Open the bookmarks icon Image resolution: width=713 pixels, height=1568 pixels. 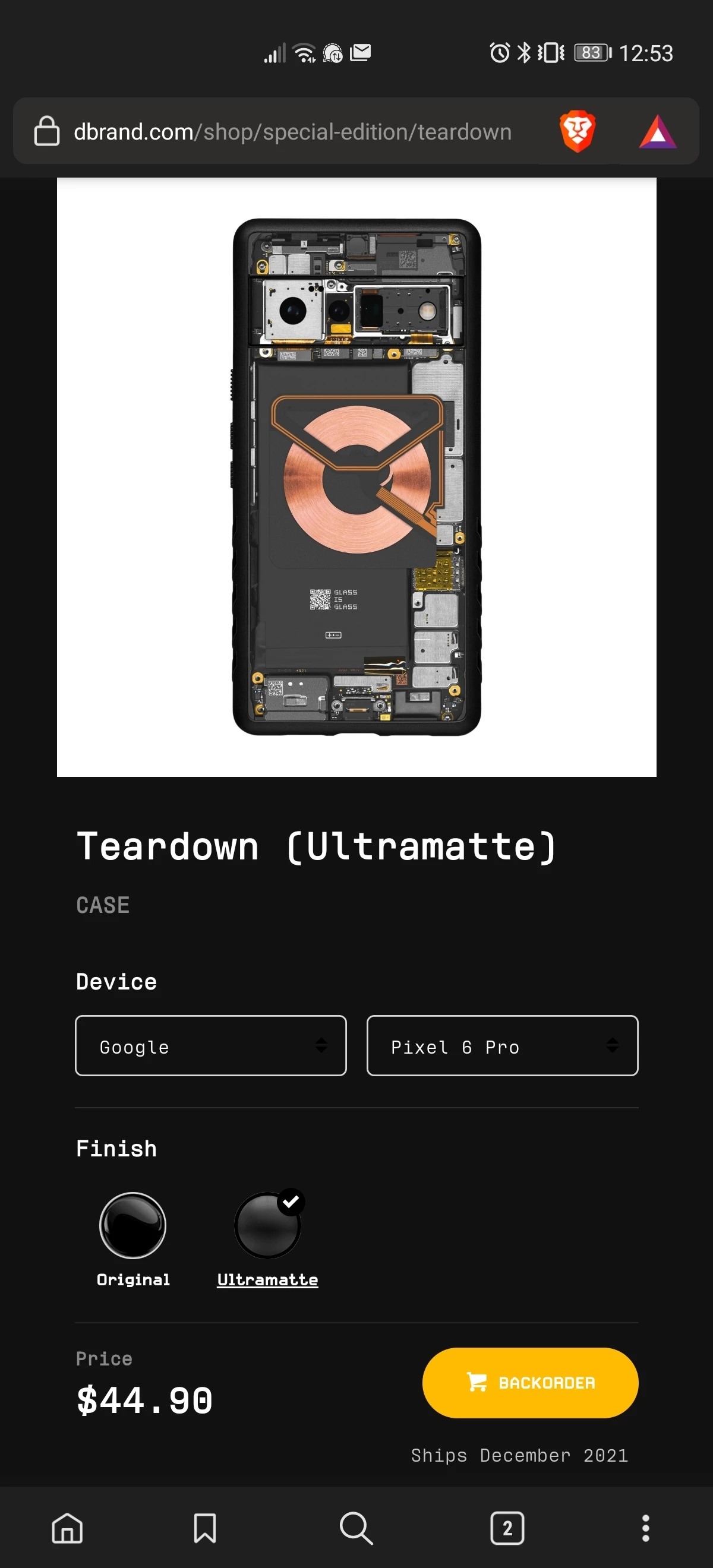click(204, 1528)
